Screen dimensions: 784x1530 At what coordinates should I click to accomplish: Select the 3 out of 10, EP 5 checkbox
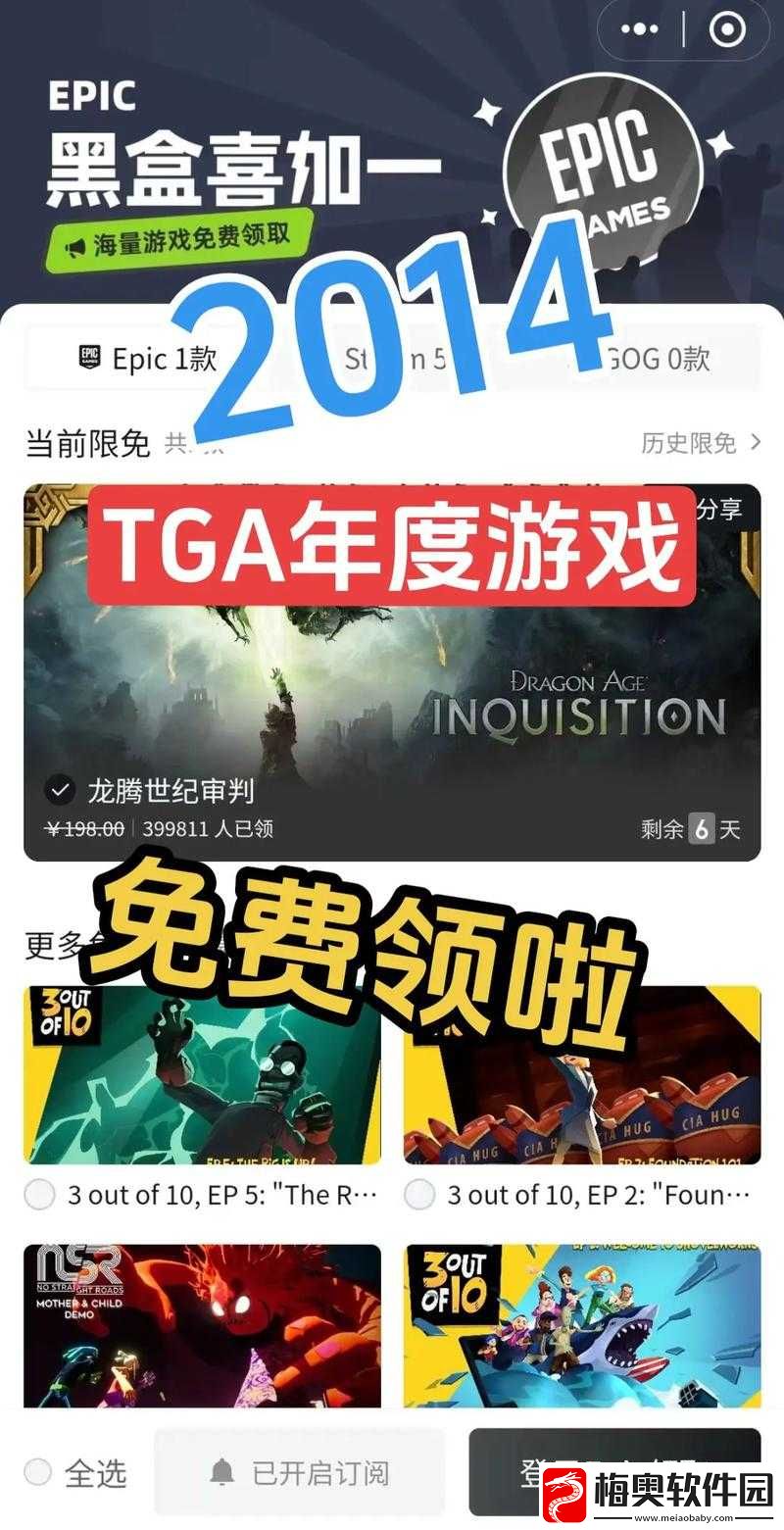point(40,1195)
